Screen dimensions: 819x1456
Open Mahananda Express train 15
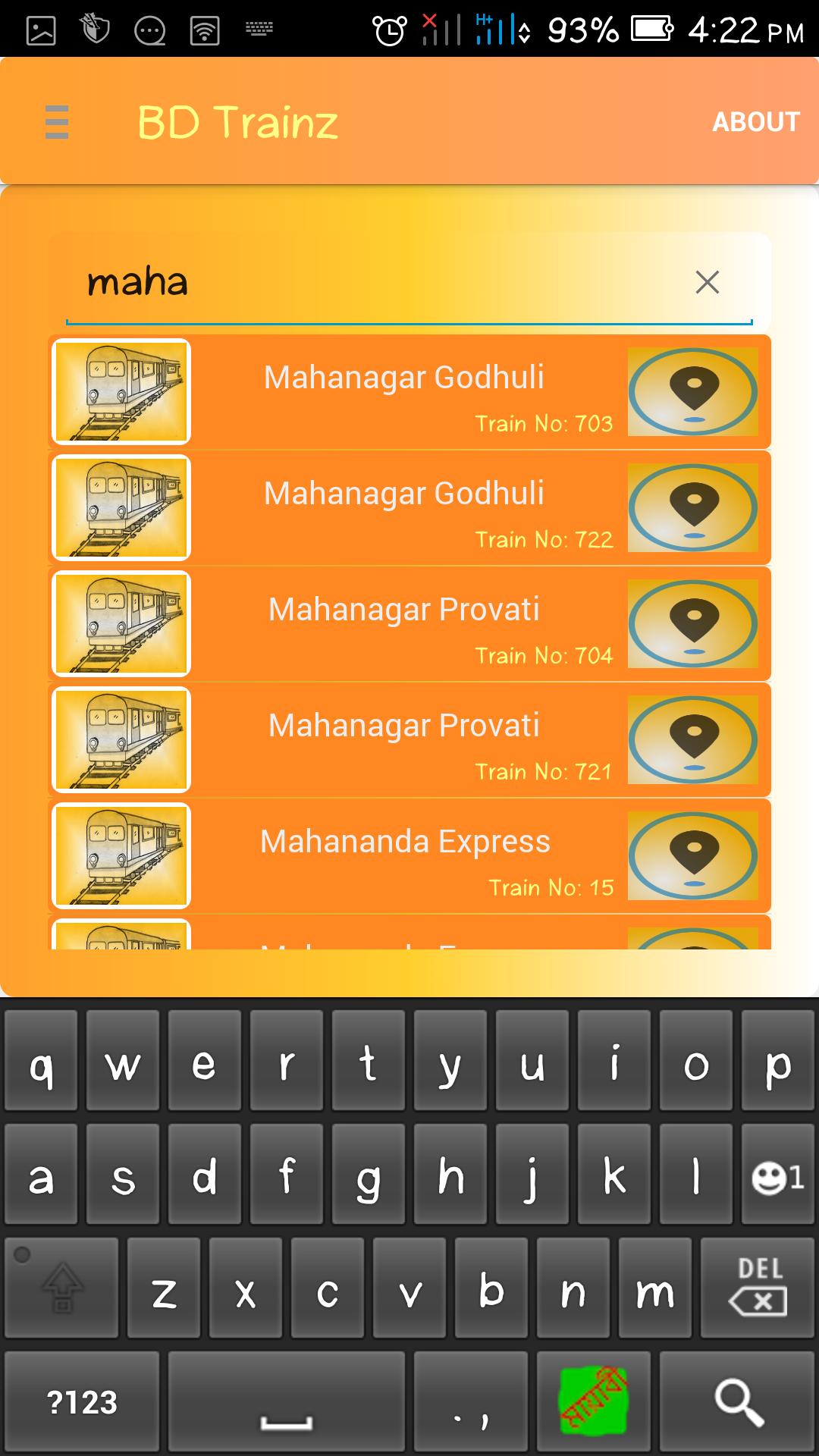[403, 855]
